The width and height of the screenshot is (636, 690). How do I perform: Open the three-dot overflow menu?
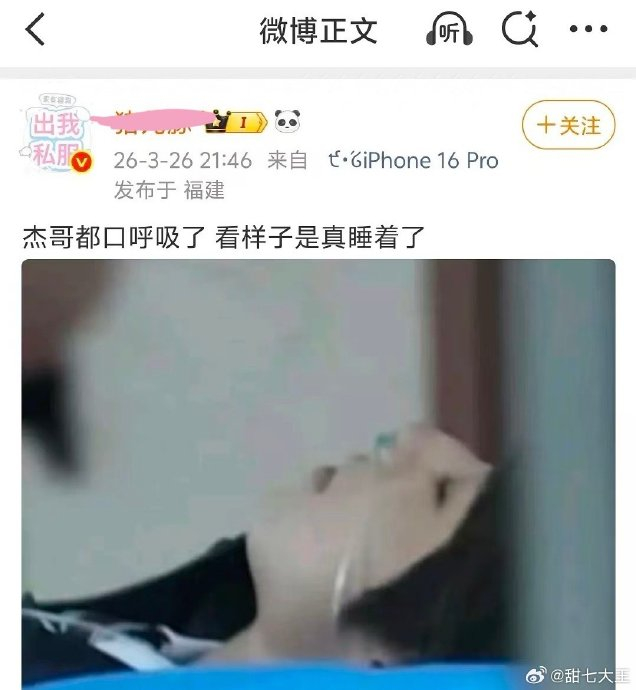coord(588,31)
